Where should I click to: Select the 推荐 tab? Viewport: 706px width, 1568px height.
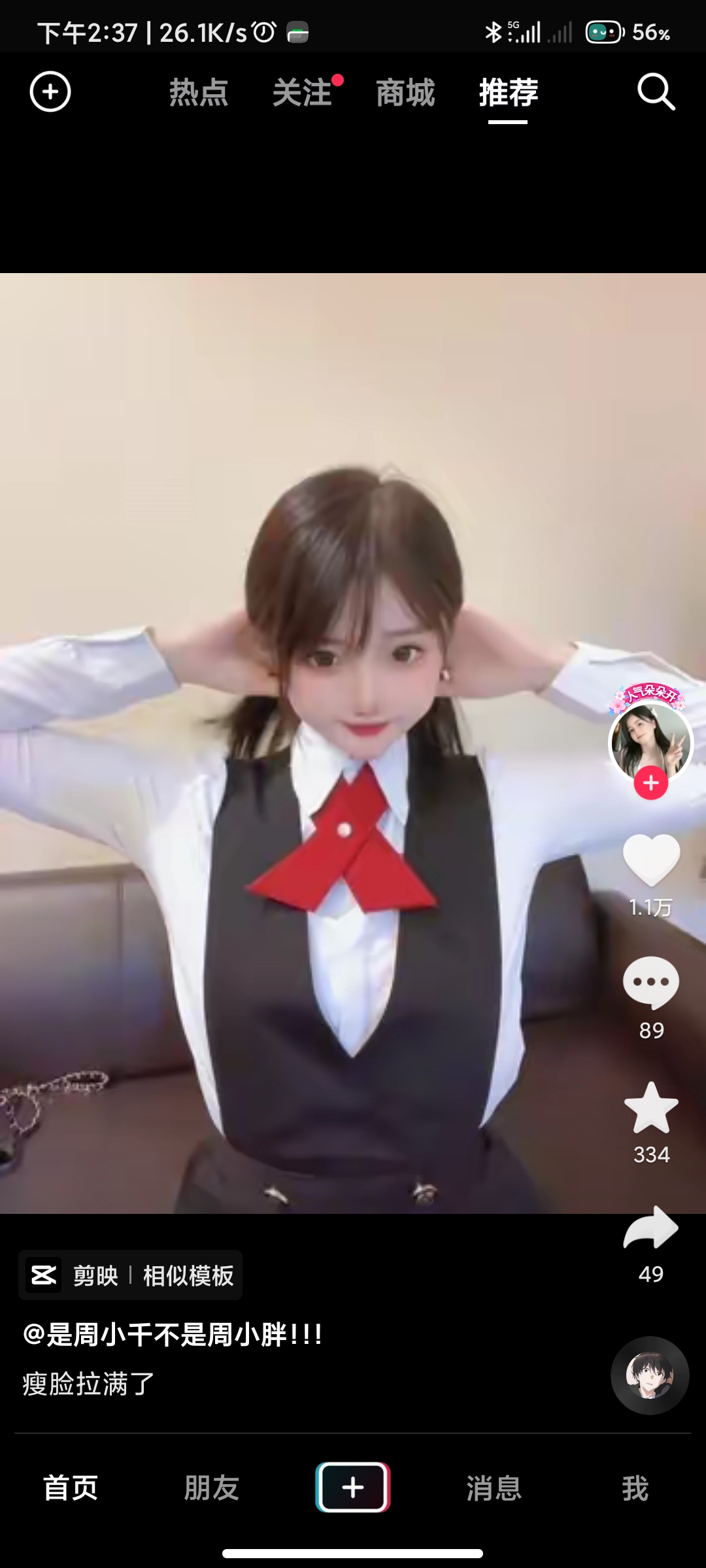508,92
